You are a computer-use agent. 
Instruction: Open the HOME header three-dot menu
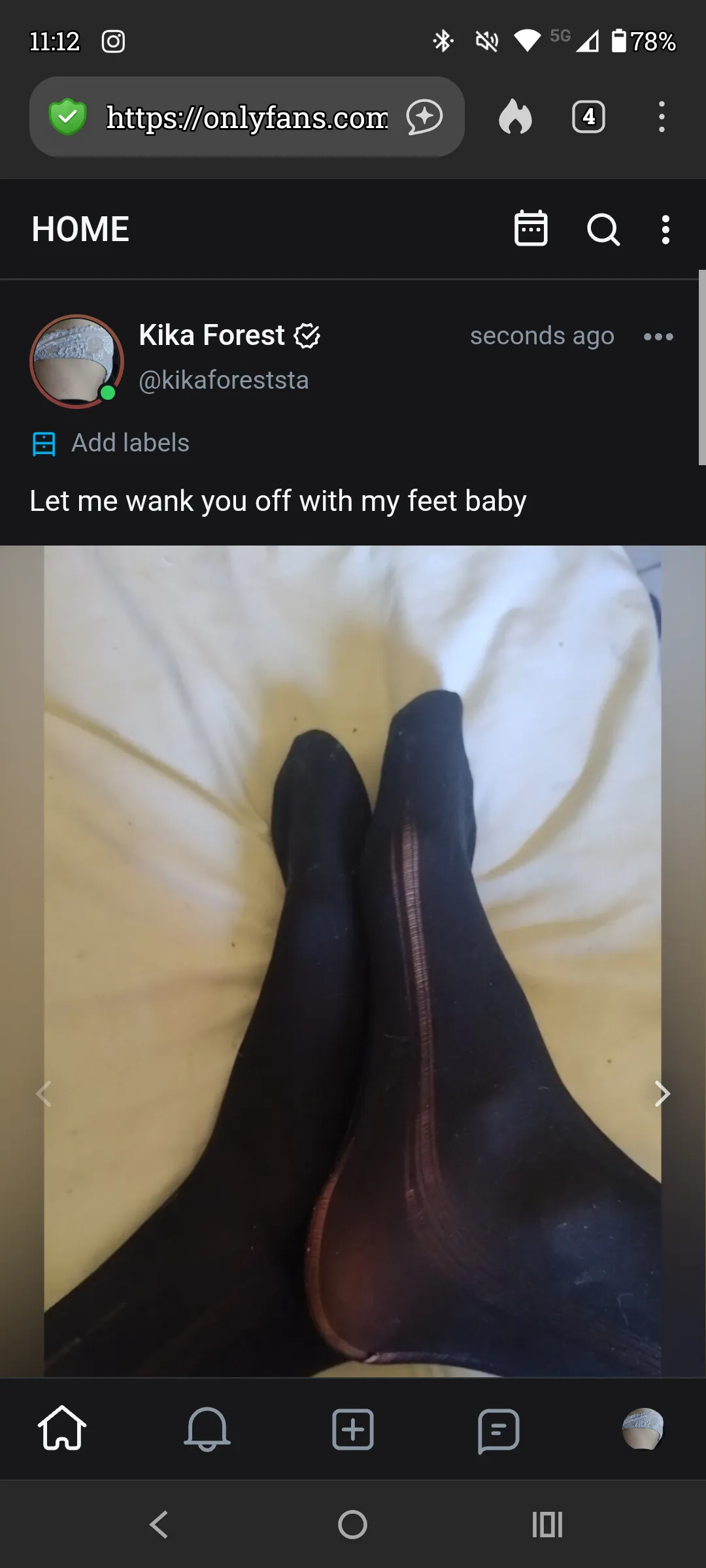(665, 229)
